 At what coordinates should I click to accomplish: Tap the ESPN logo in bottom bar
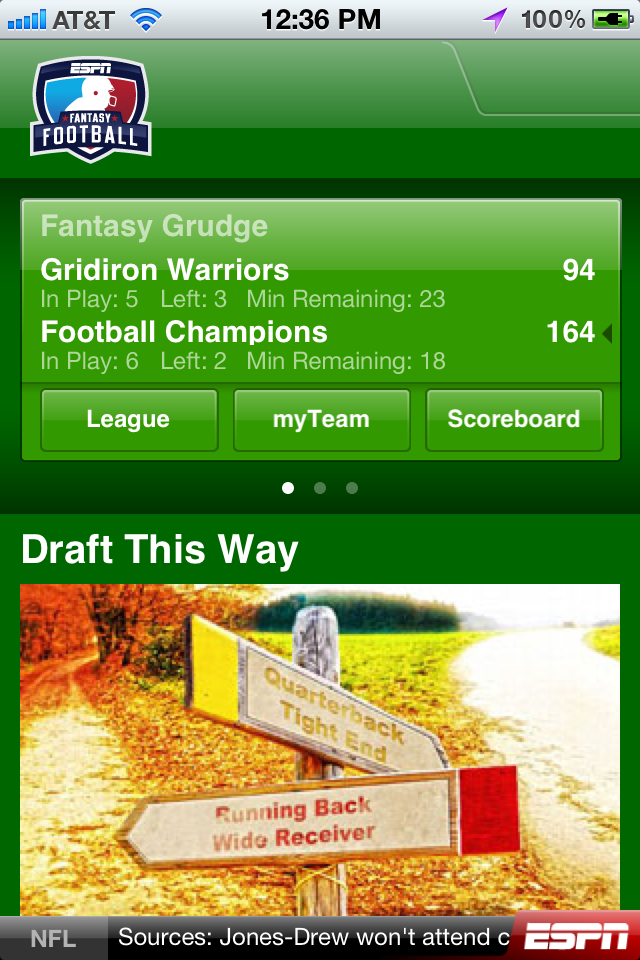tap(577, 937)
